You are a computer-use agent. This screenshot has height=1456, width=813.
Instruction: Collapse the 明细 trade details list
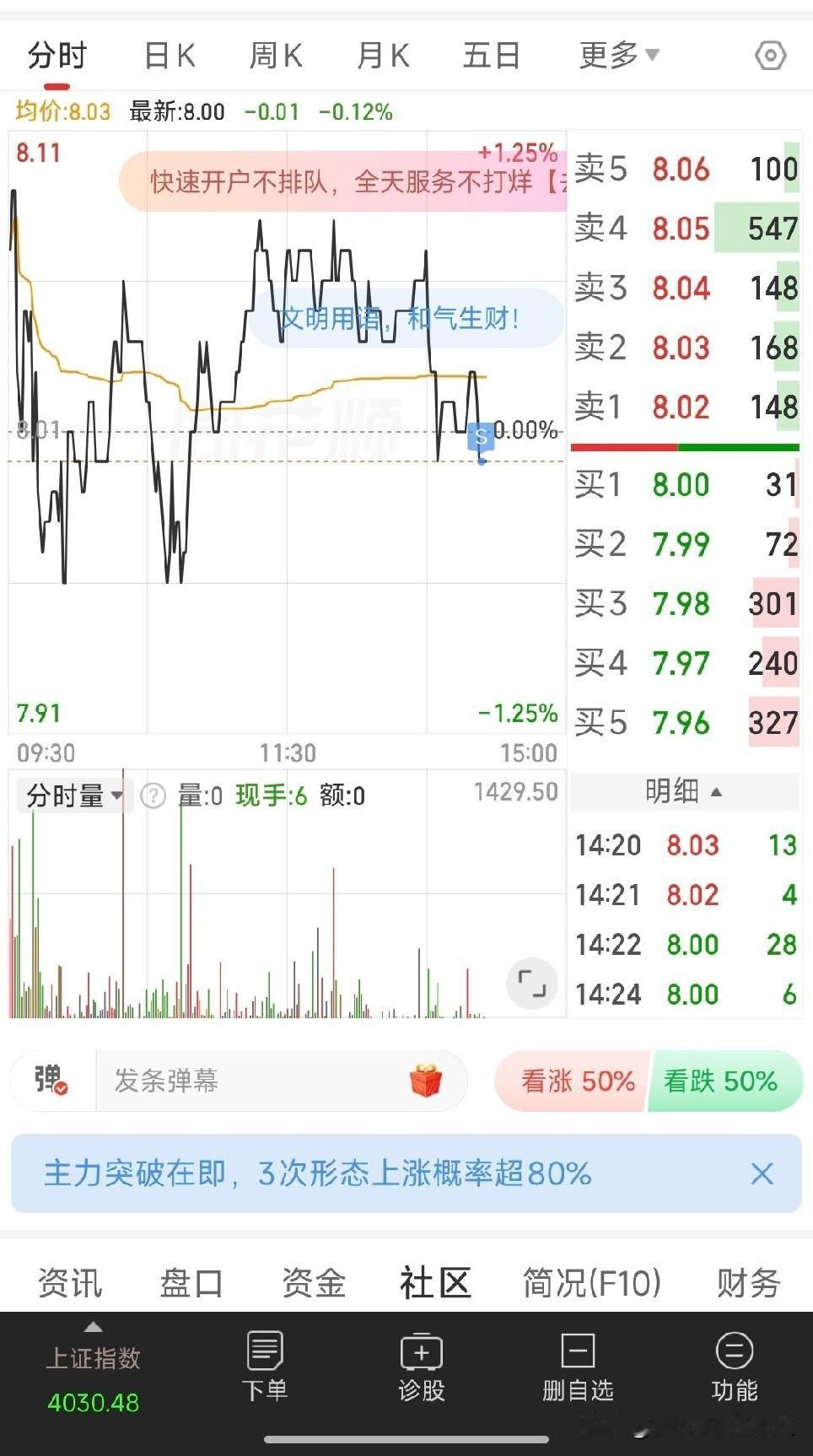(684, 791)
